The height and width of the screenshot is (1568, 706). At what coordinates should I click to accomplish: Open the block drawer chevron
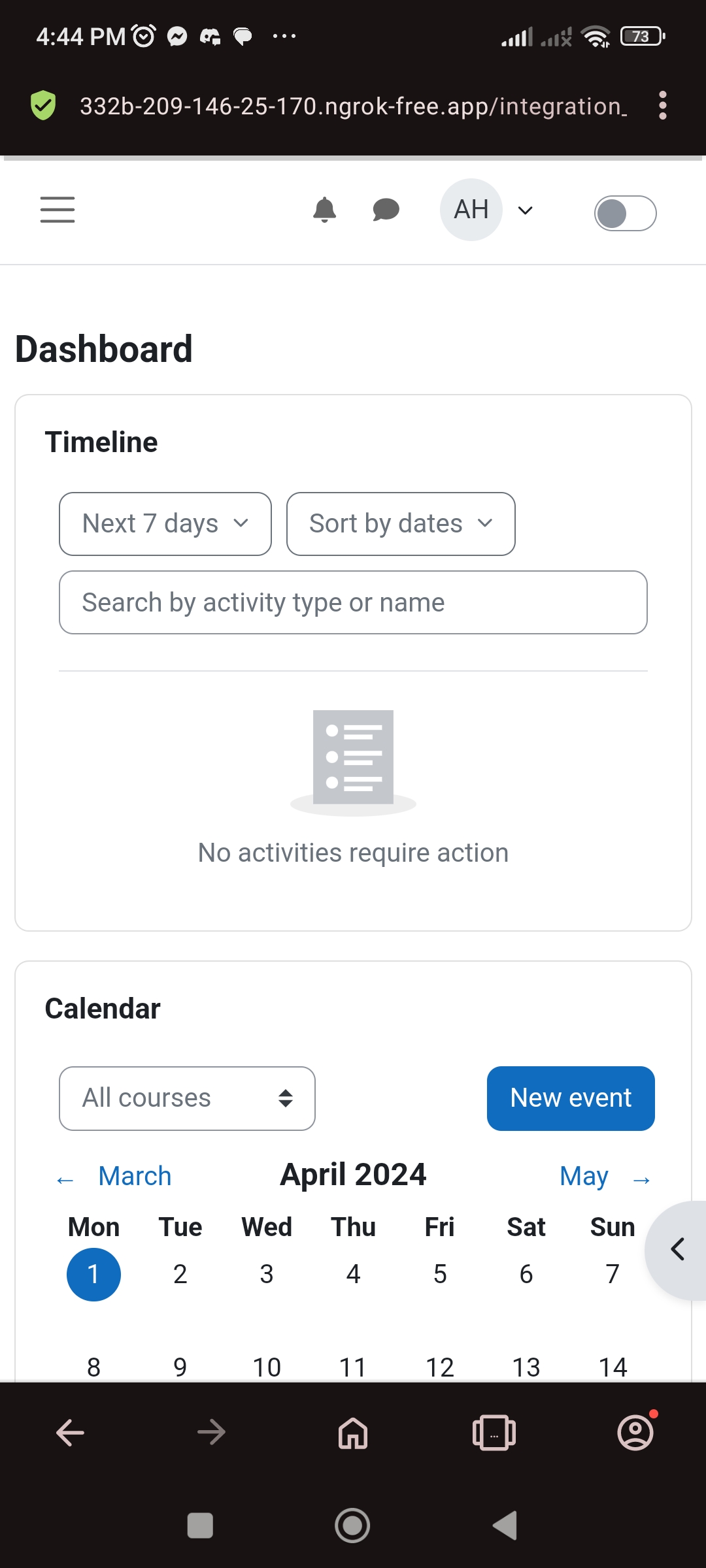(677, 1249)
